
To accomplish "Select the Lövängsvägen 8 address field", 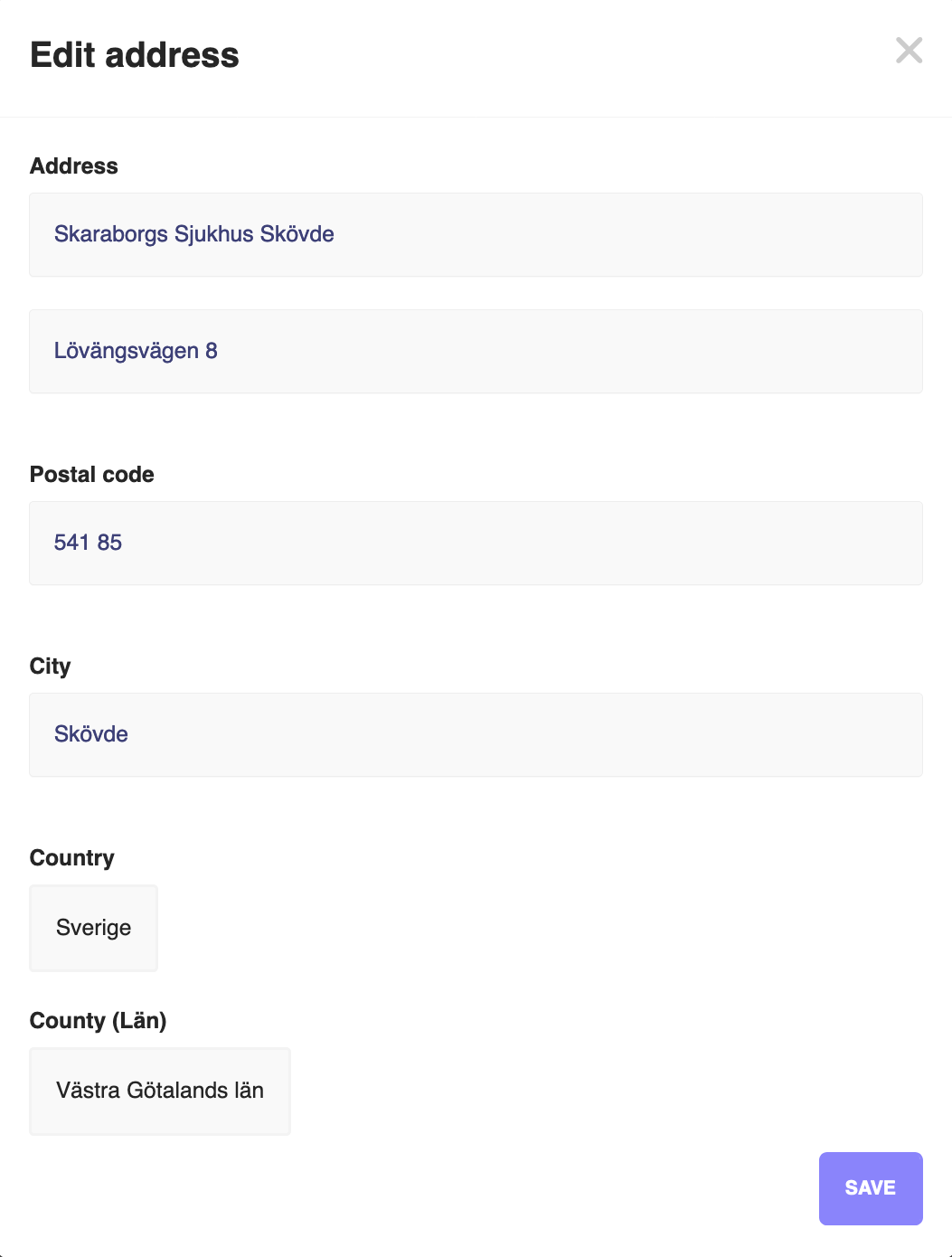I will pyautogui.click(x=476, y=351).
